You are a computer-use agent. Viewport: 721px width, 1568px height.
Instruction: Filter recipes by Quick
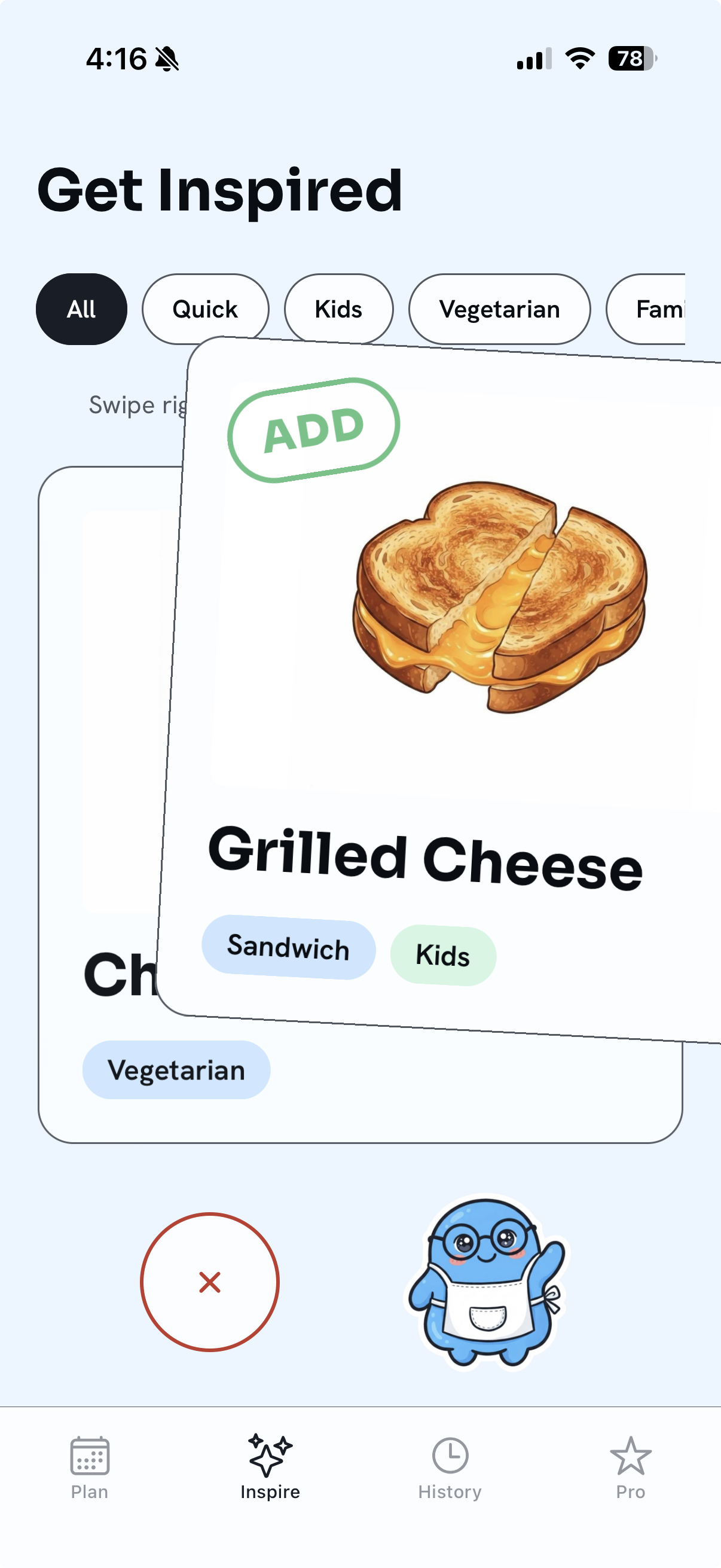tap(205, 309)
